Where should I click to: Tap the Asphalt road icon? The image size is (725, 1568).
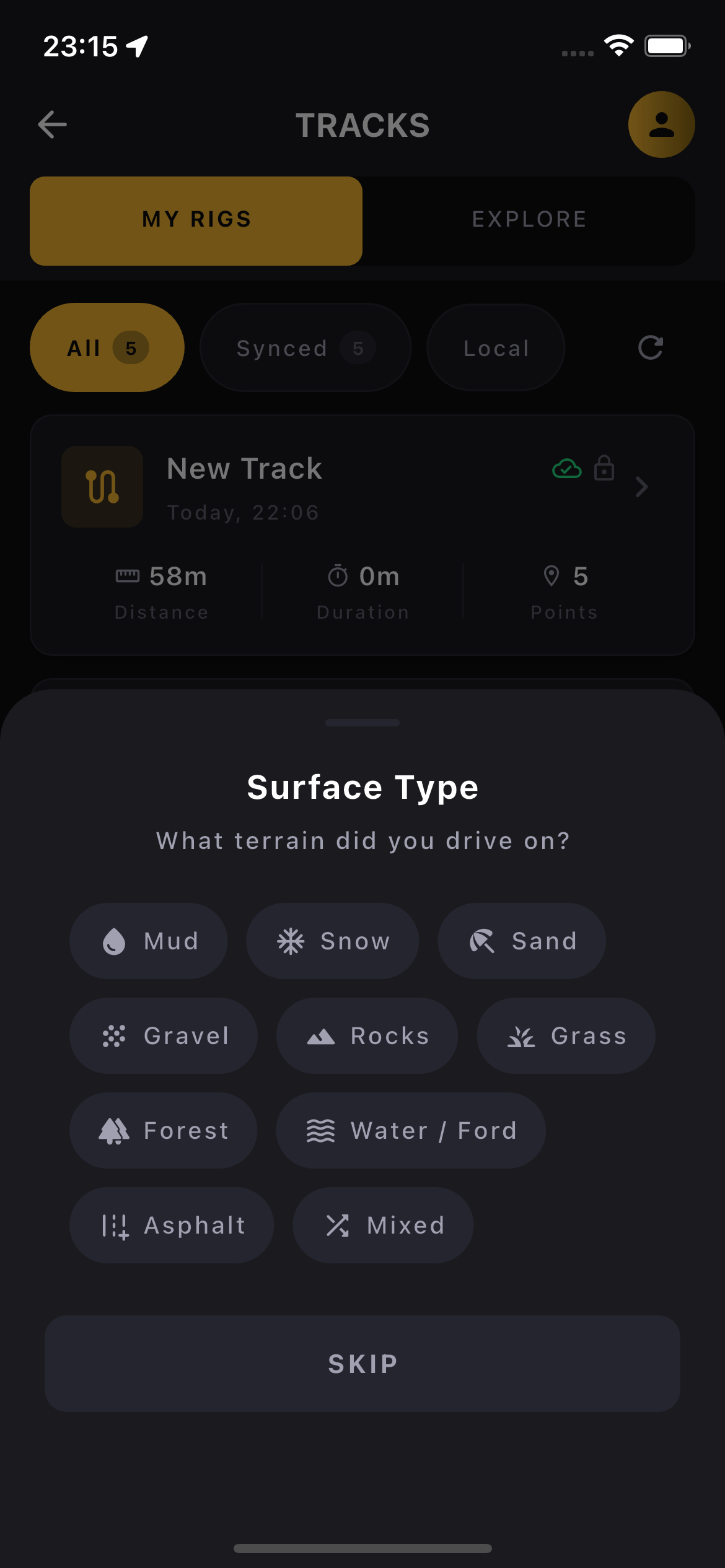tap(116, 1224)
